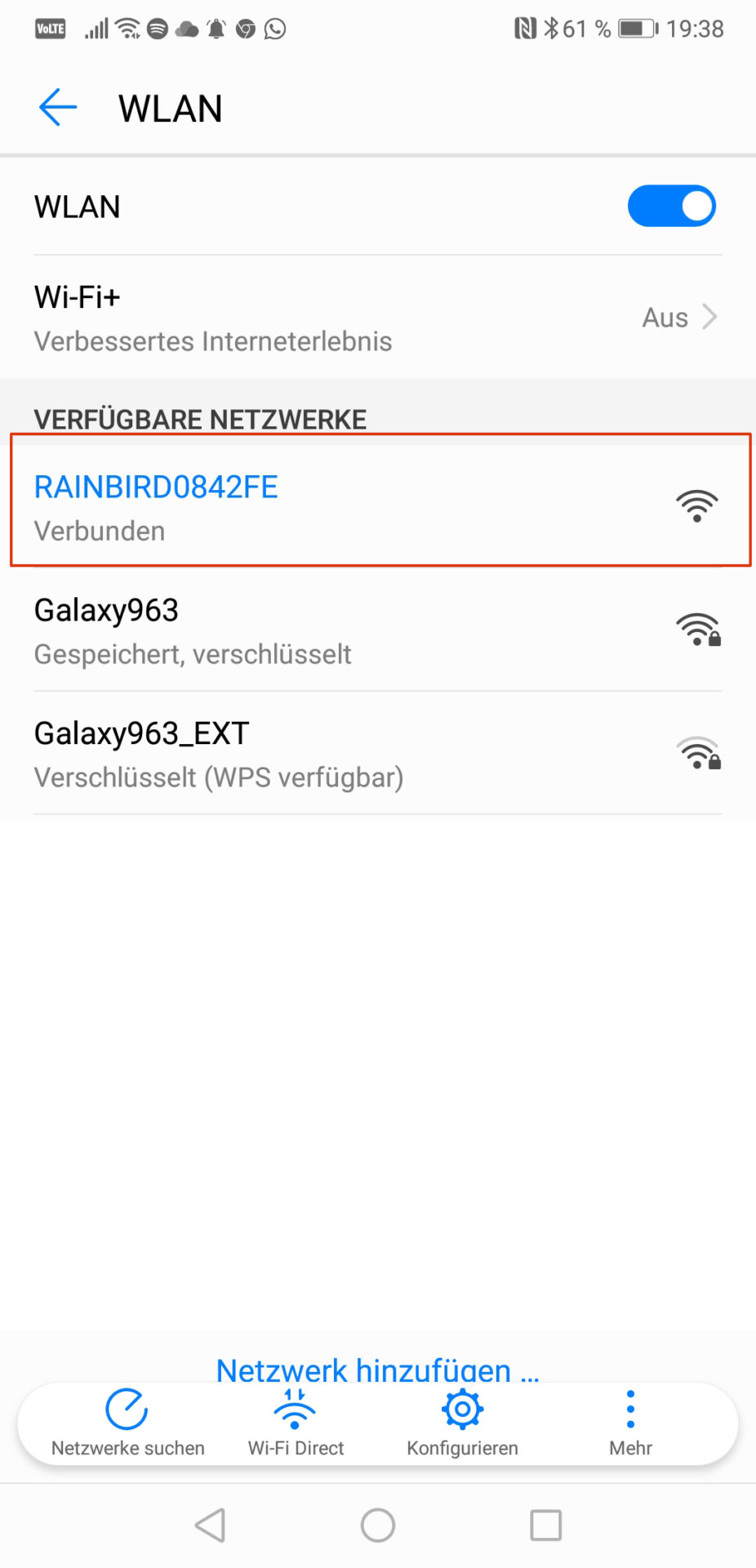Open the Mehr overflow menu
Viewport: 756px width, 1568px height.
(x=630, y=1423)
